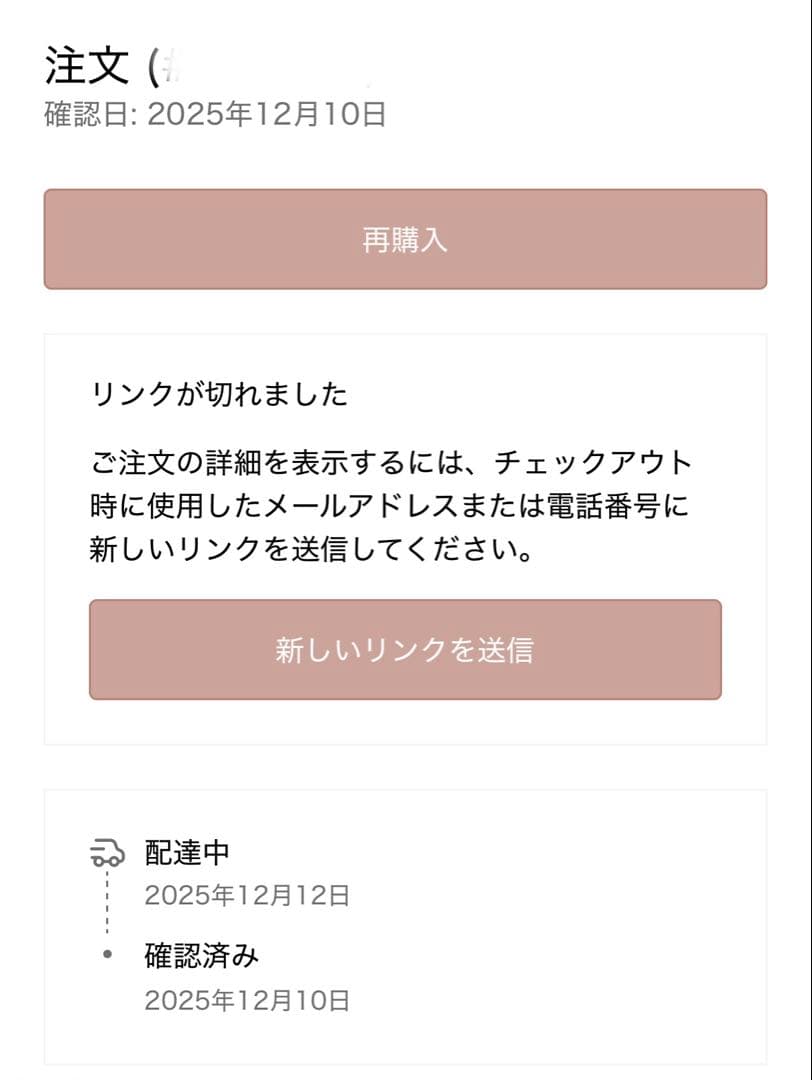Screen dimensions: 812x1080
Task: Tap the bullet point next to 確認済み
Action: click(107, 954)
